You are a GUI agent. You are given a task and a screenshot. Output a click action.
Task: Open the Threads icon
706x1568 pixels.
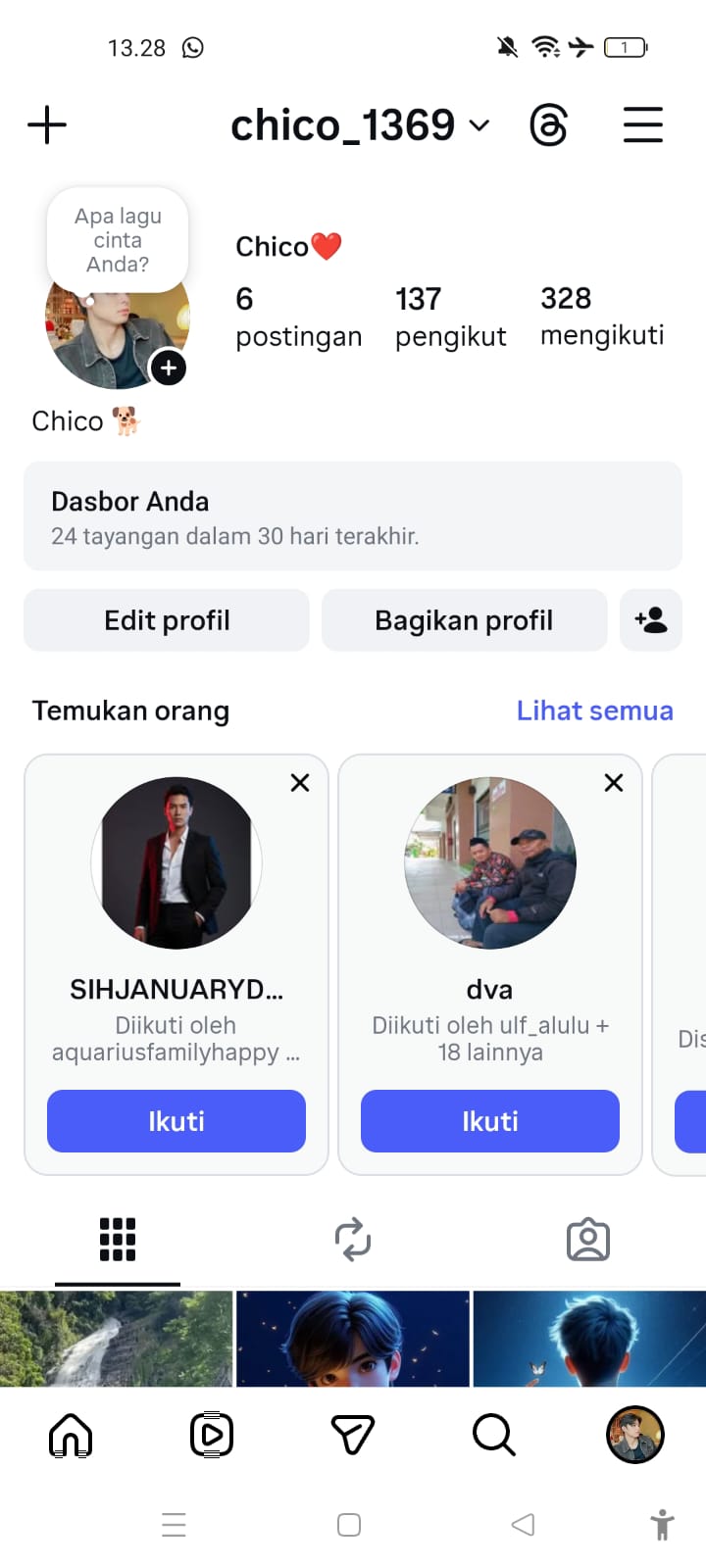(548, 125)
